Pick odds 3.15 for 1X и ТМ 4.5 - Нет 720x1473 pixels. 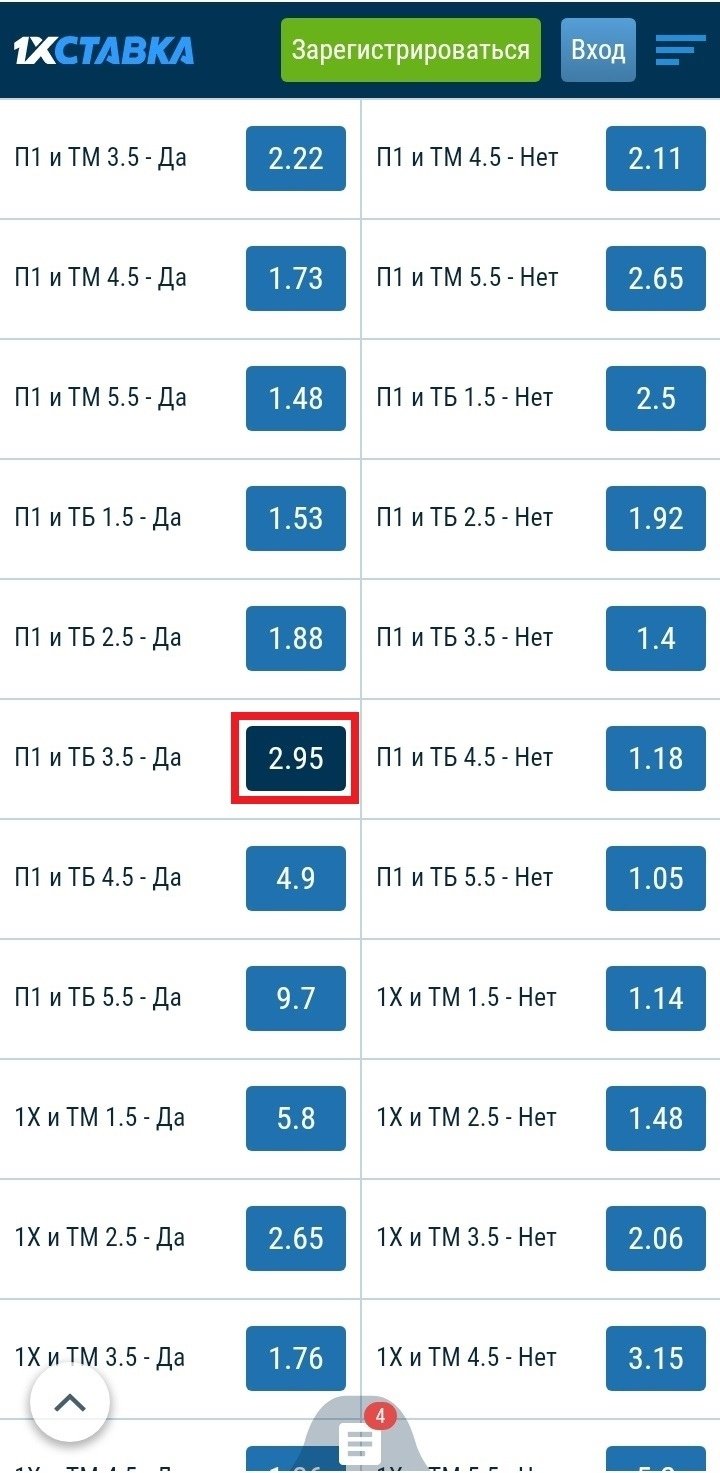(656, 1358)
